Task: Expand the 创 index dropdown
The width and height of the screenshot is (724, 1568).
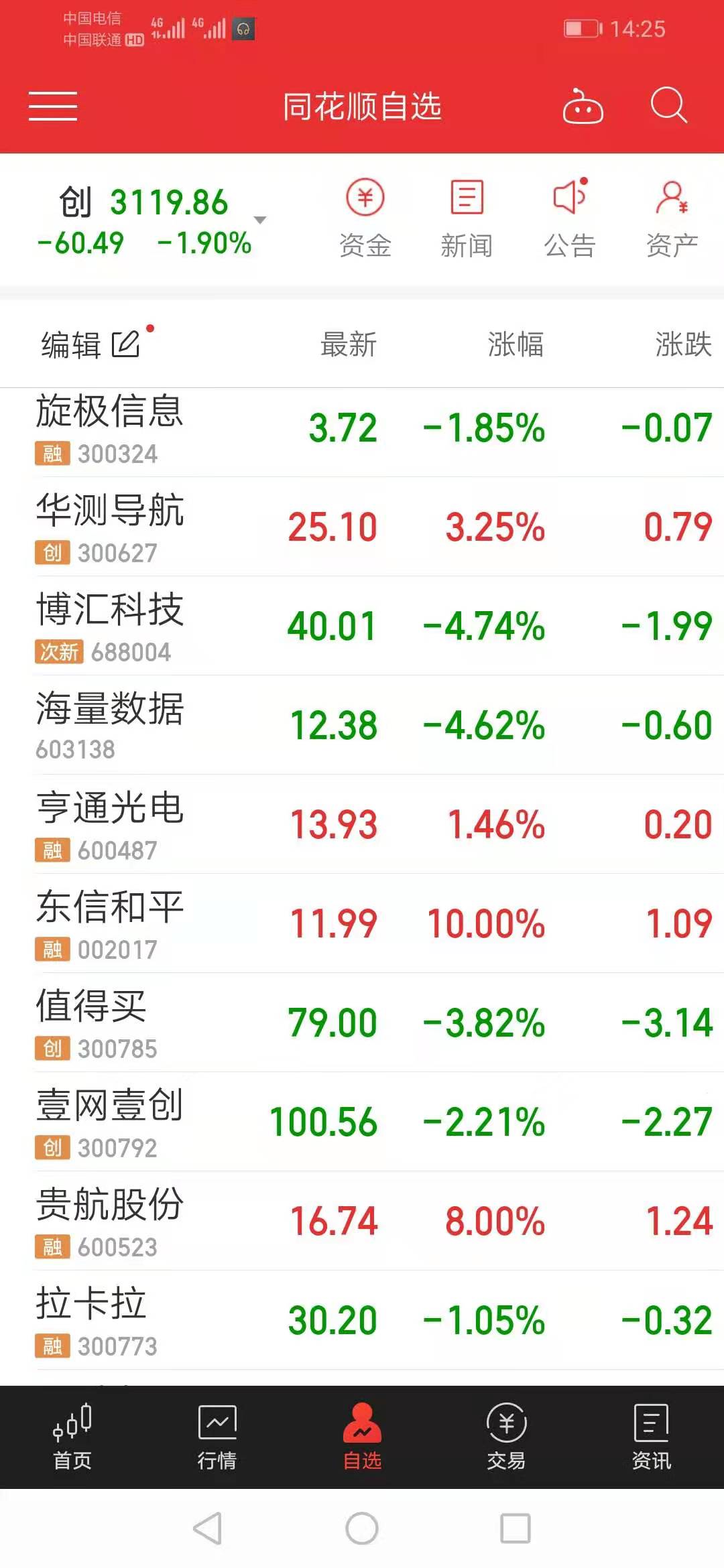Action: click(x=260, y=220)
